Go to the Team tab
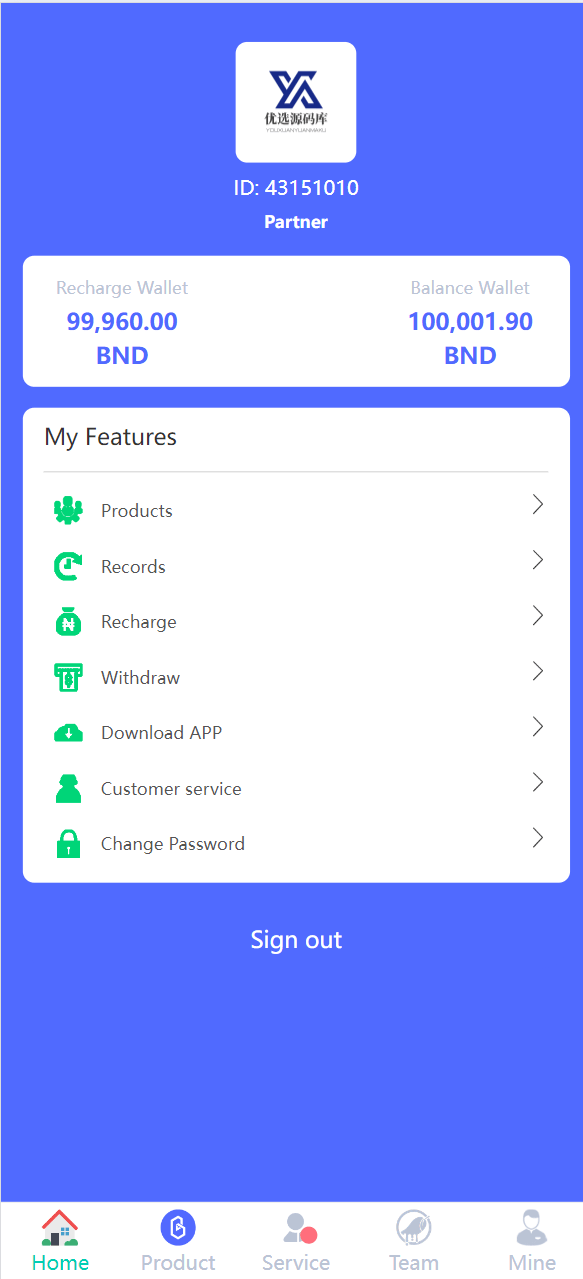 [x=414, y=1241]
